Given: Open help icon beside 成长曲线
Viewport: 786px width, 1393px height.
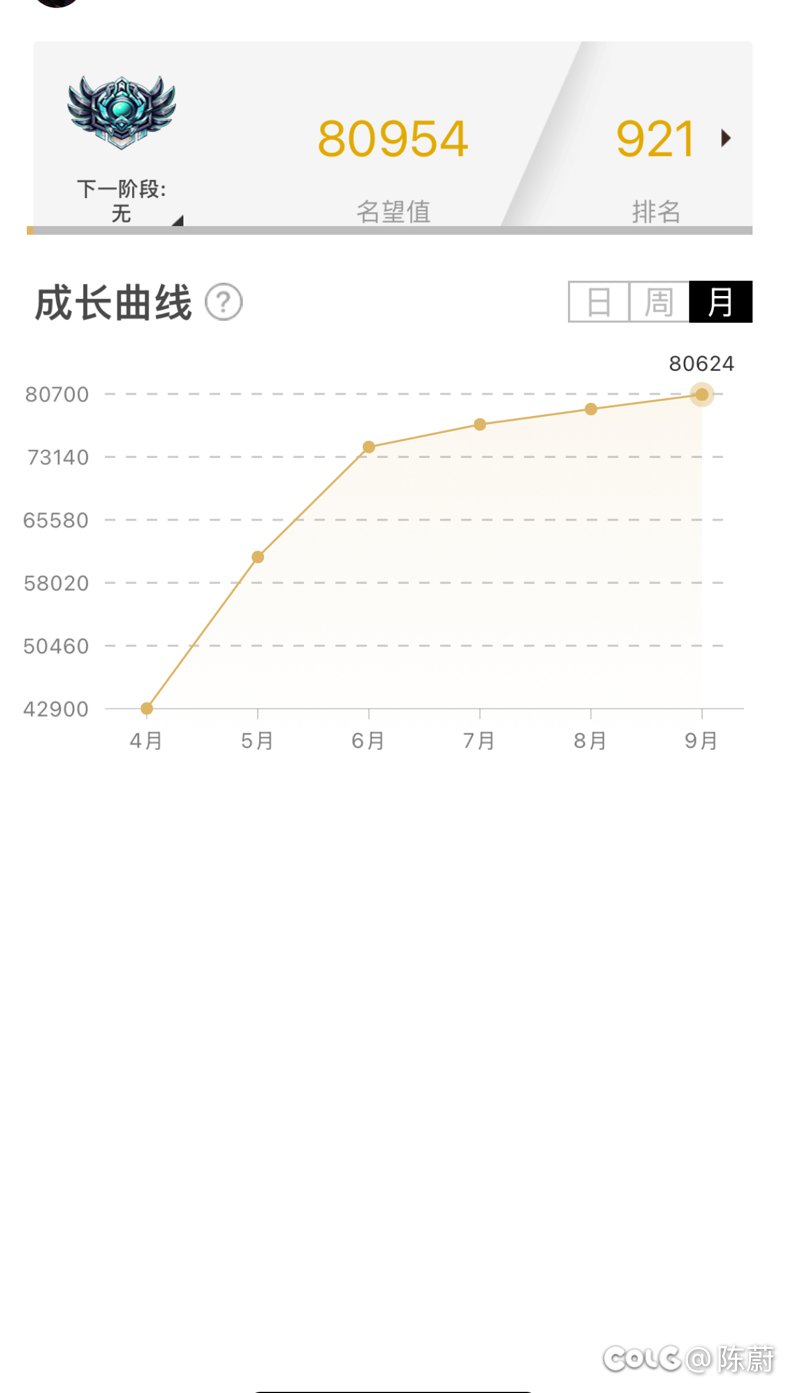Looking at the screenshot, I should [x=224, y=302].
